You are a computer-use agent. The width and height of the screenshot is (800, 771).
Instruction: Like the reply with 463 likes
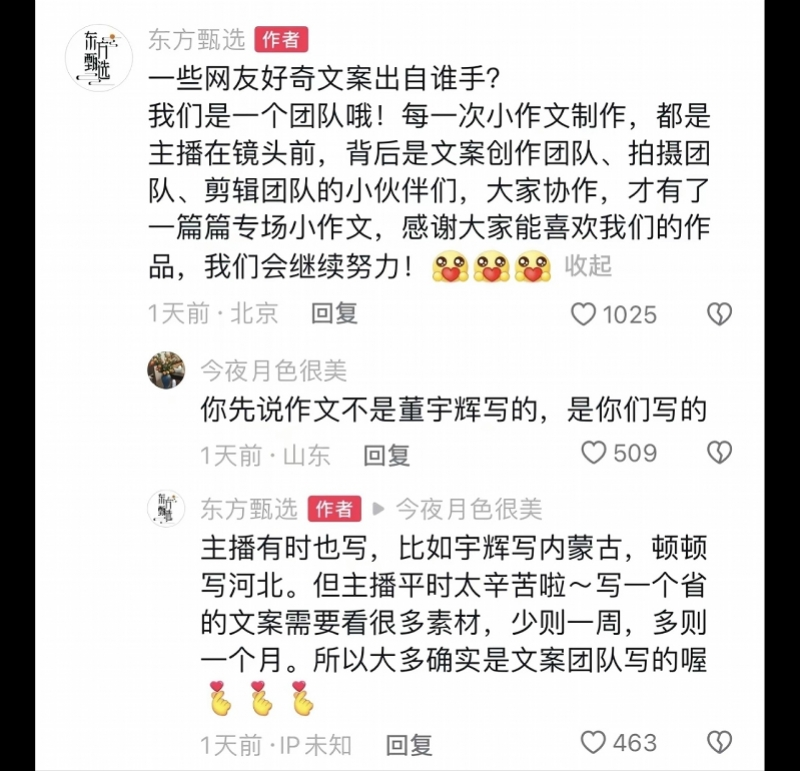point(595,743)
